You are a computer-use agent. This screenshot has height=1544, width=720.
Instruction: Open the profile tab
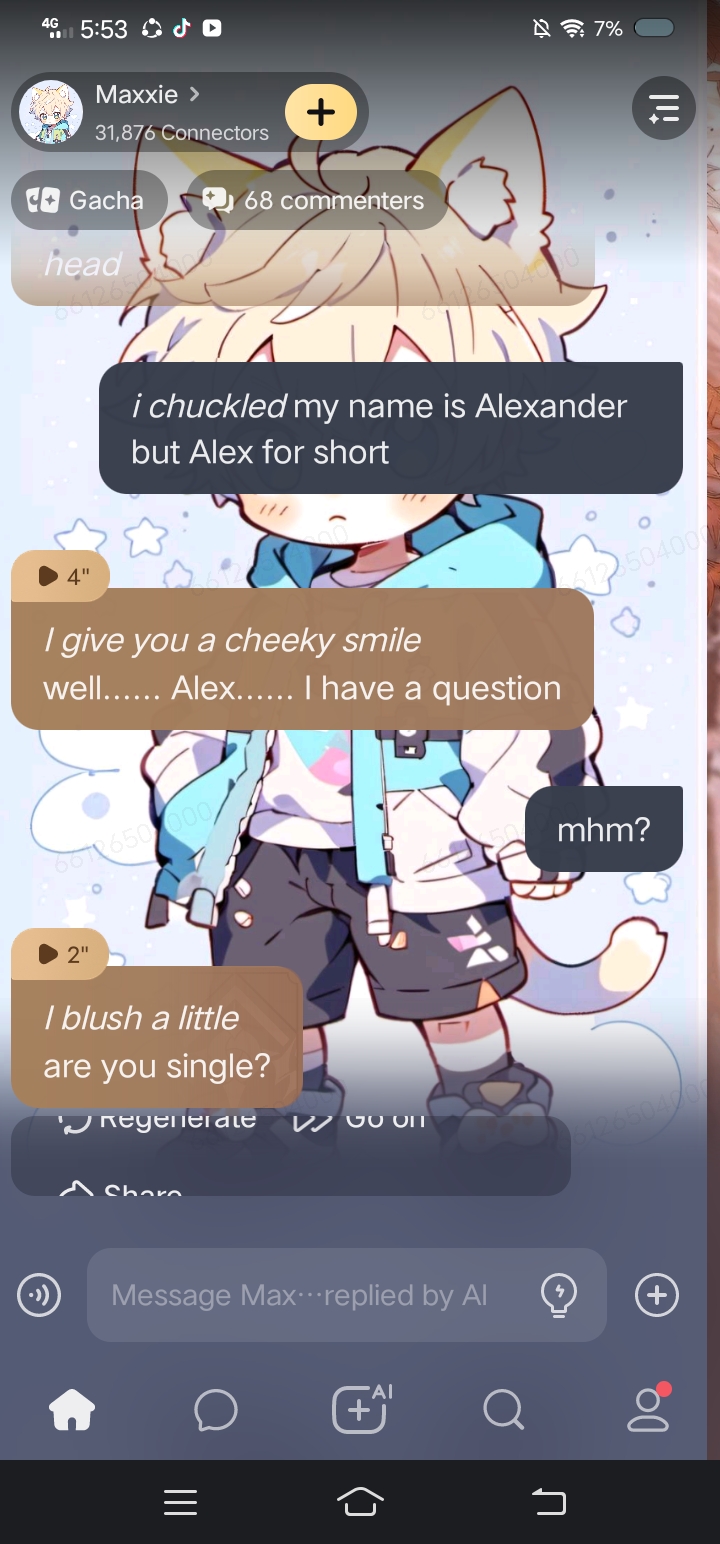tap(648, 1410)
